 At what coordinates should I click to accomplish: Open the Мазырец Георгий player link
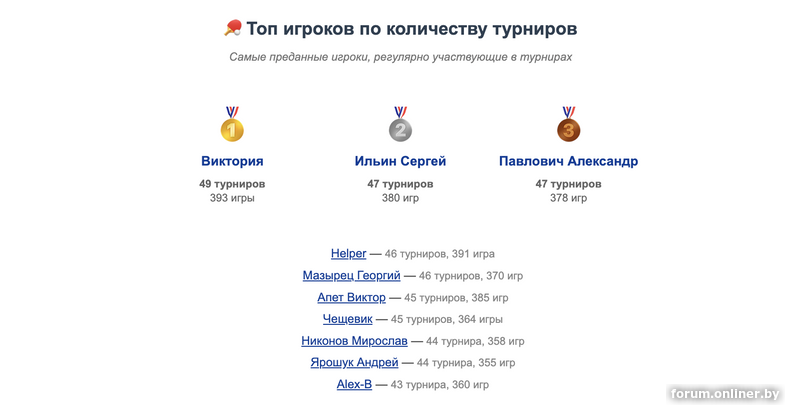point(351,276)
